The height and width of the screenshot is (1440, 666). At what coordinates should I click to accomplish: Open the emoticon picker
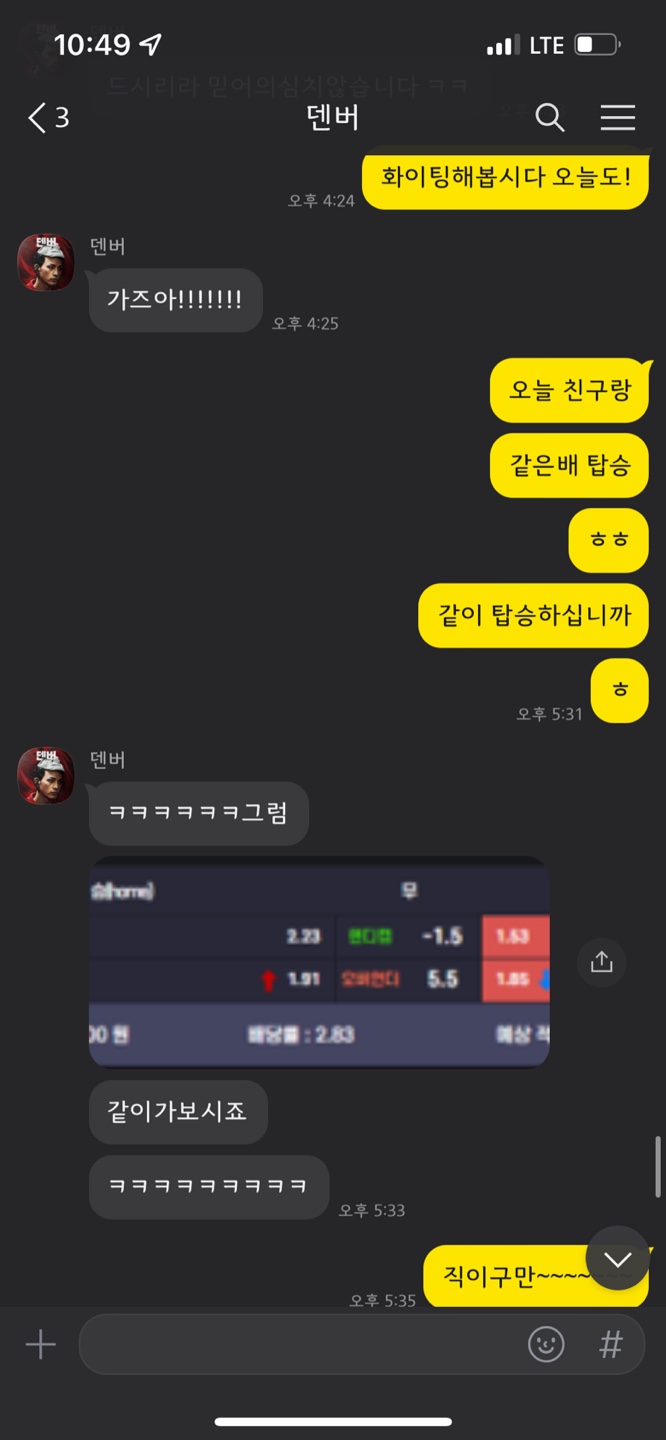(x=546, y=1345)
